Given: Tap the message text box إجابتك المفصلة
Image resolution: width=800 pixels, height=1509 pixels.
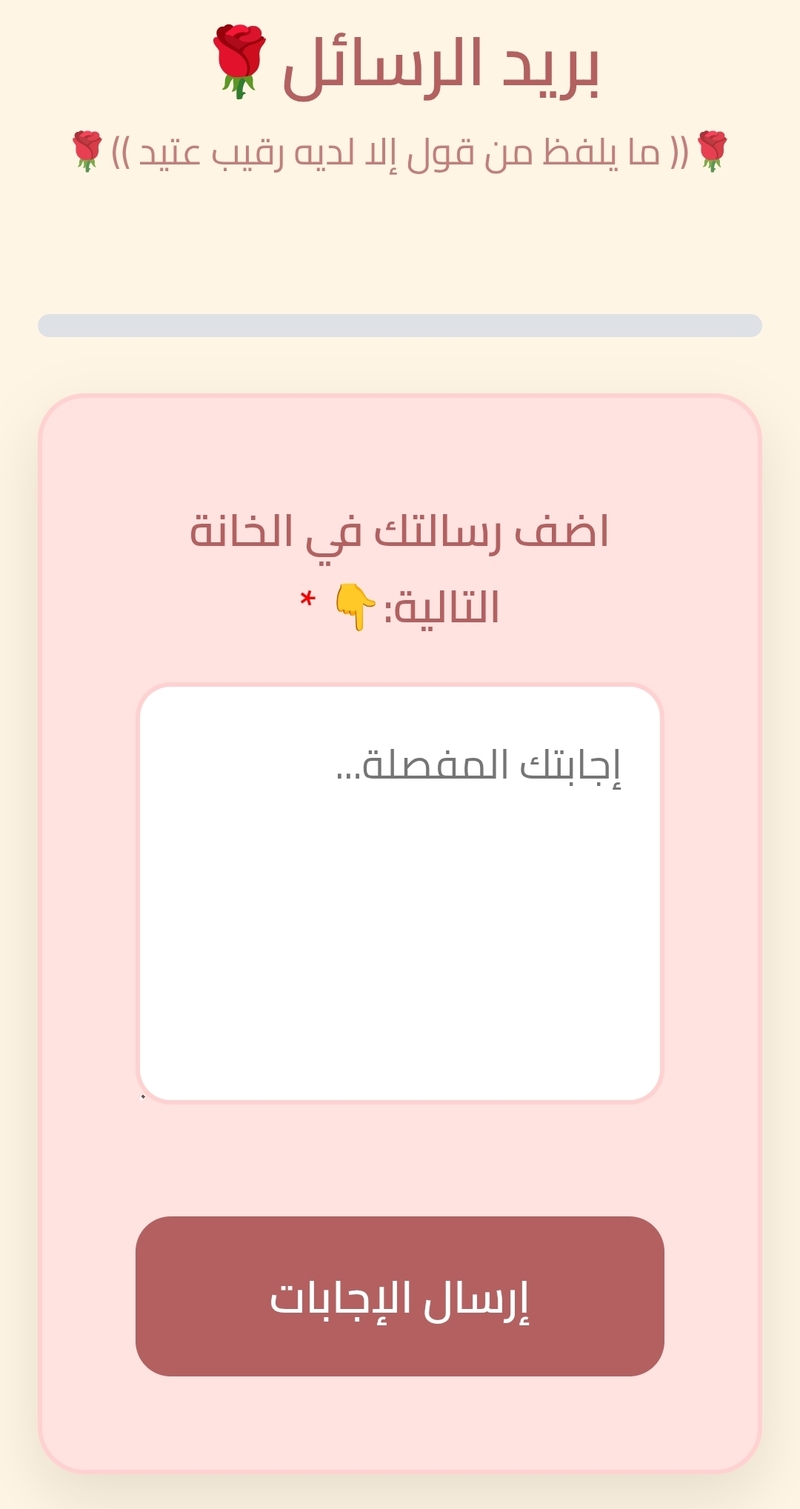Looking at the screenshot, I should click(400, 893).
